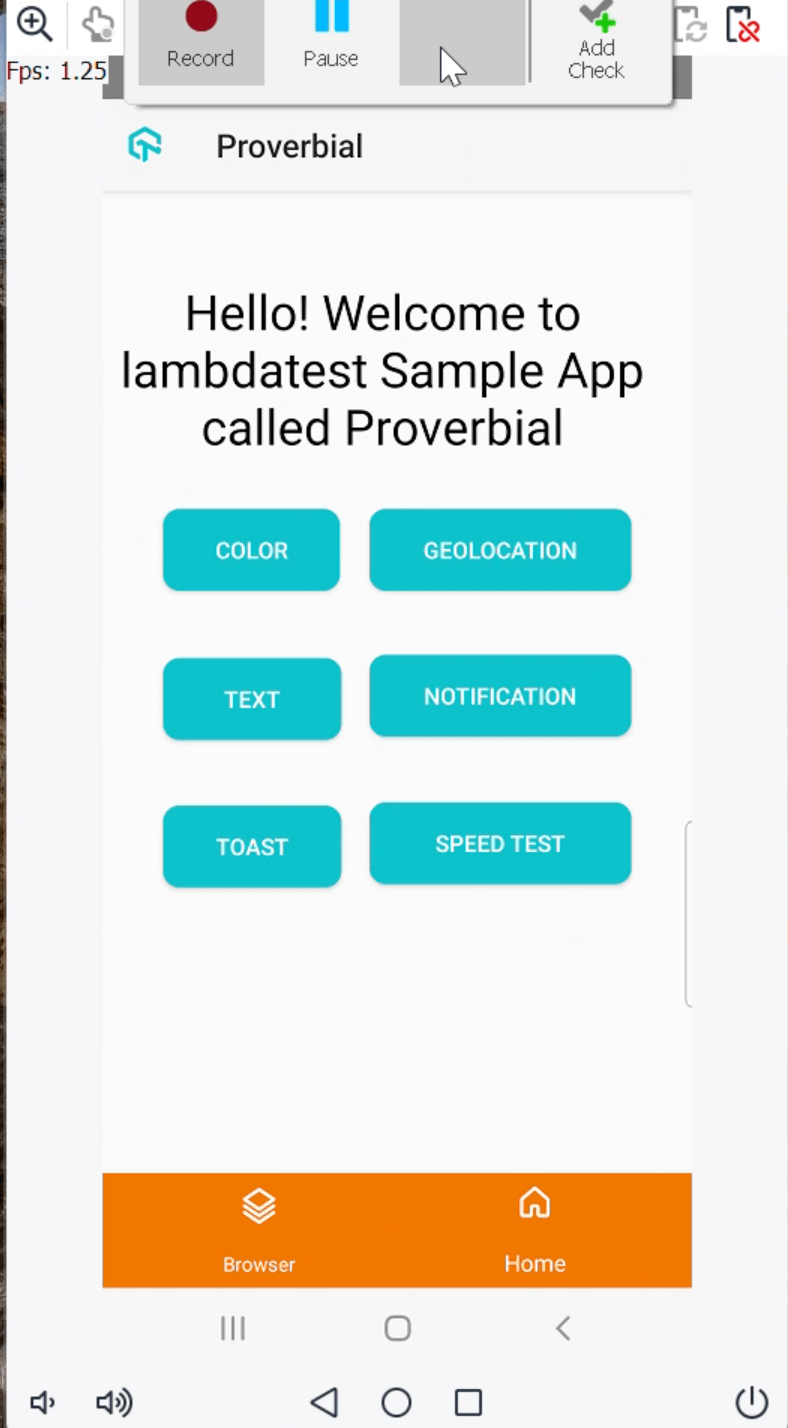
Task: Switch to the Browser tab
Action: point(259,1230)
